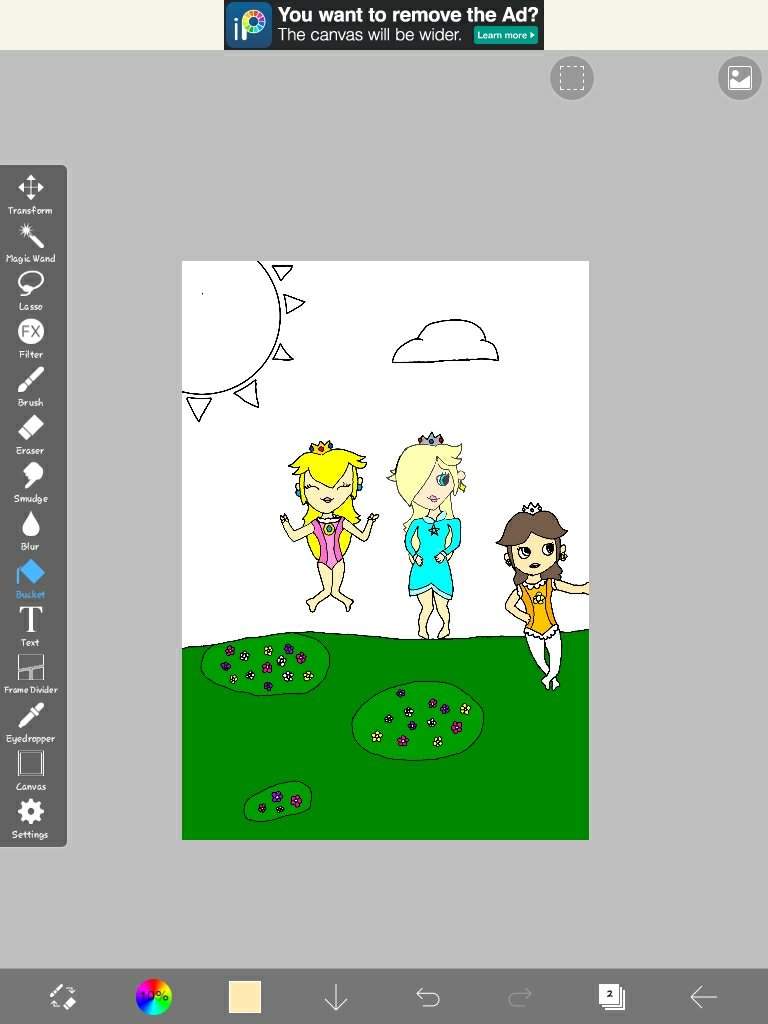Tap the current cream color swatch
Viewport: 768px width, 1024px height.
[245, 996]
